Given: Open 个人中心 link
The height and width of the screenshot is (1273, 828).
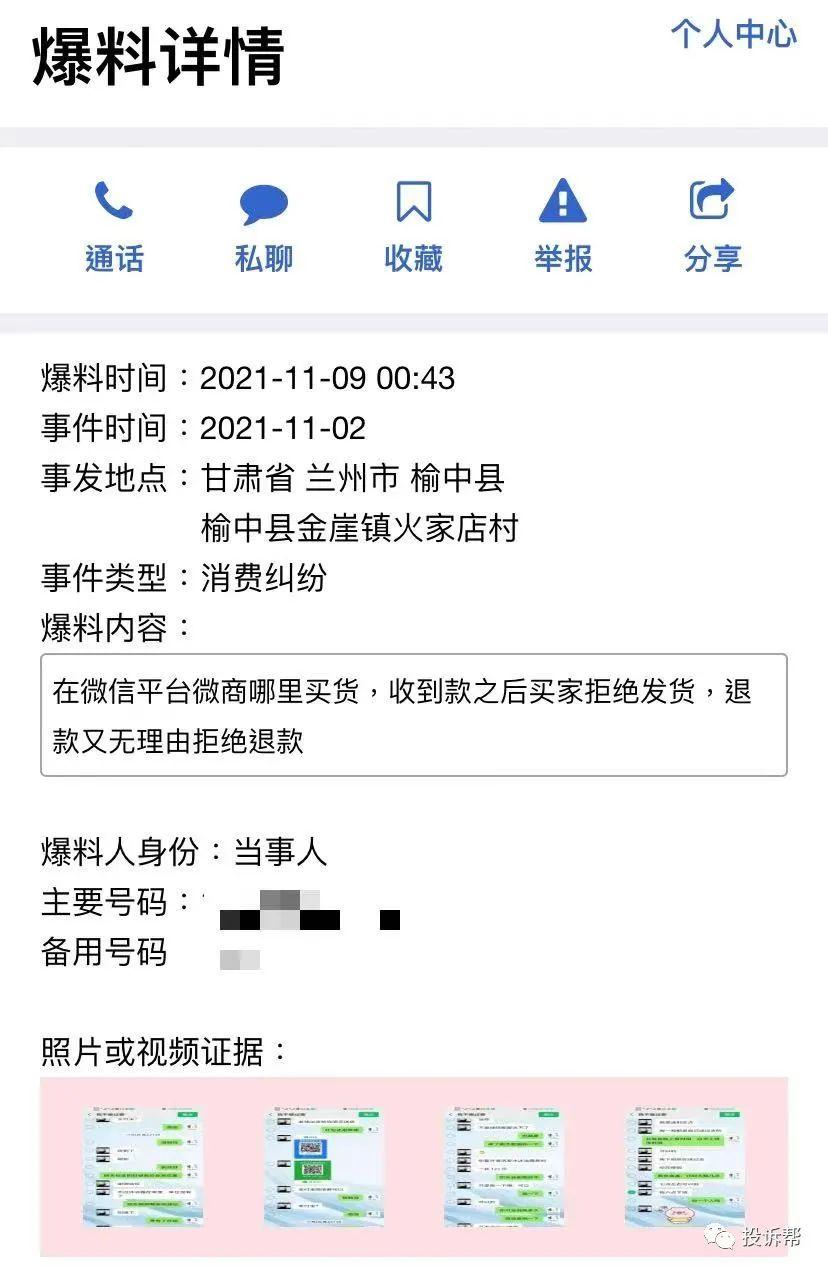Looking at the screenshot, I should pyautogui.click(x=733, y=34).
